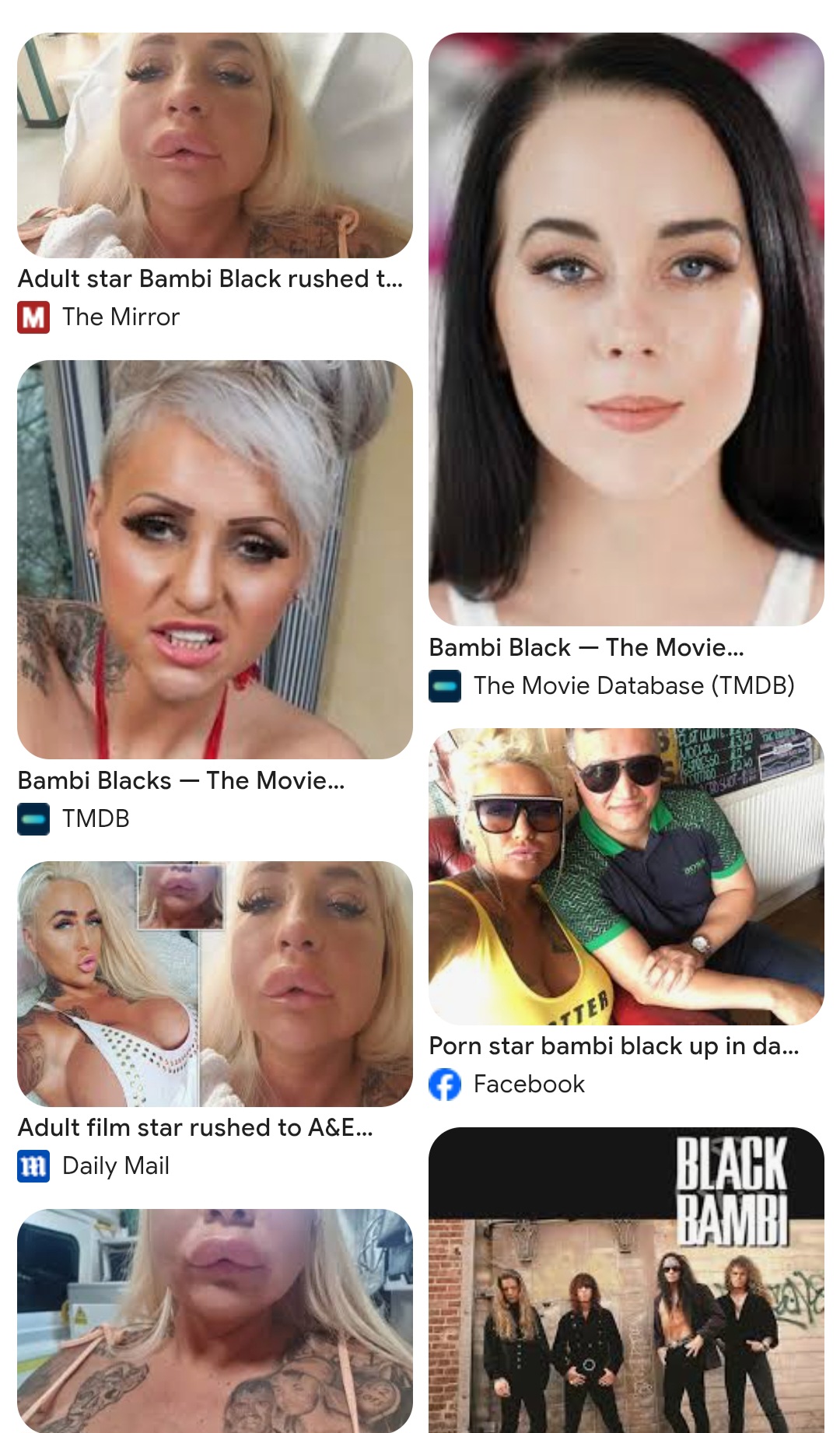
Task: Open the dark-haired portrait from The Movie Database
Action: click(626, 329)
